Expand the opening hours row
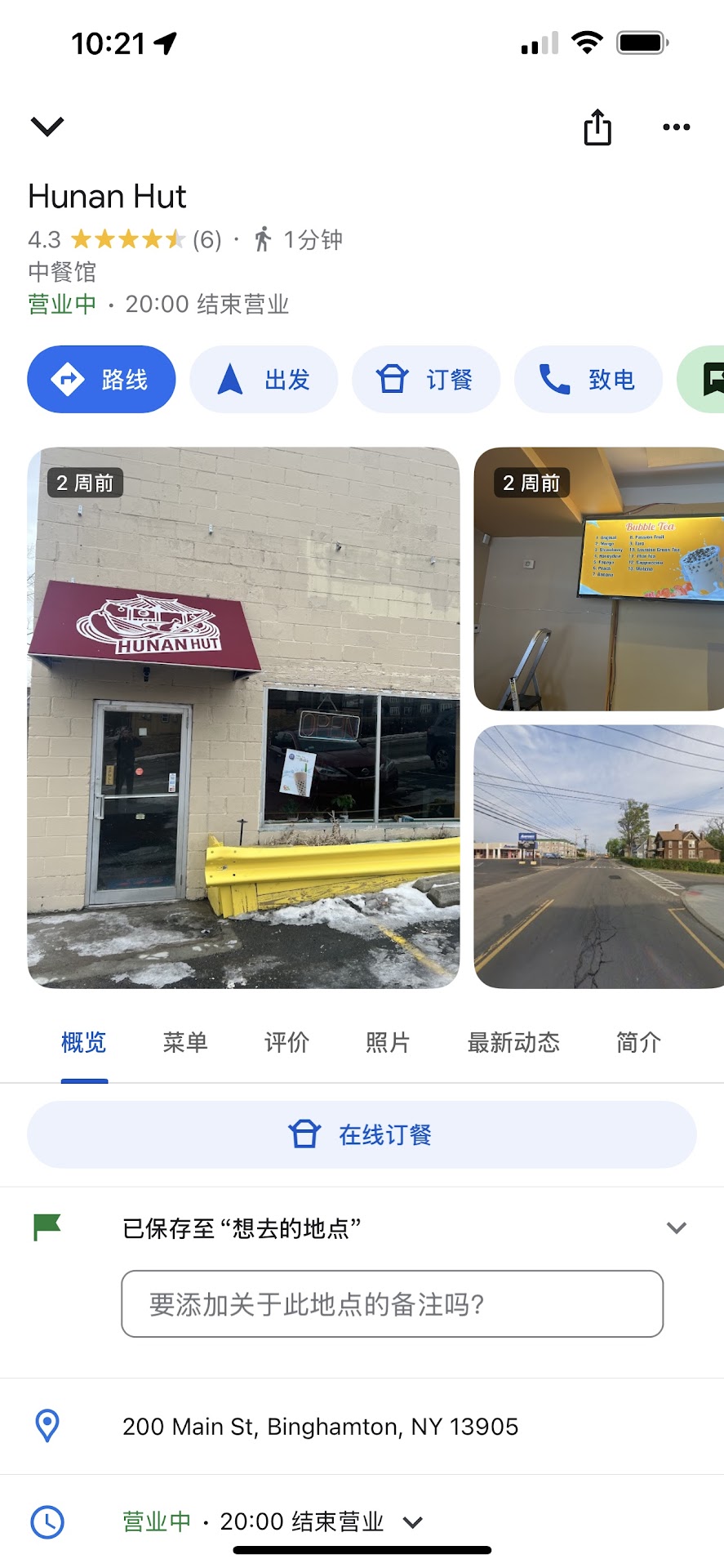 coord(413,1522)
